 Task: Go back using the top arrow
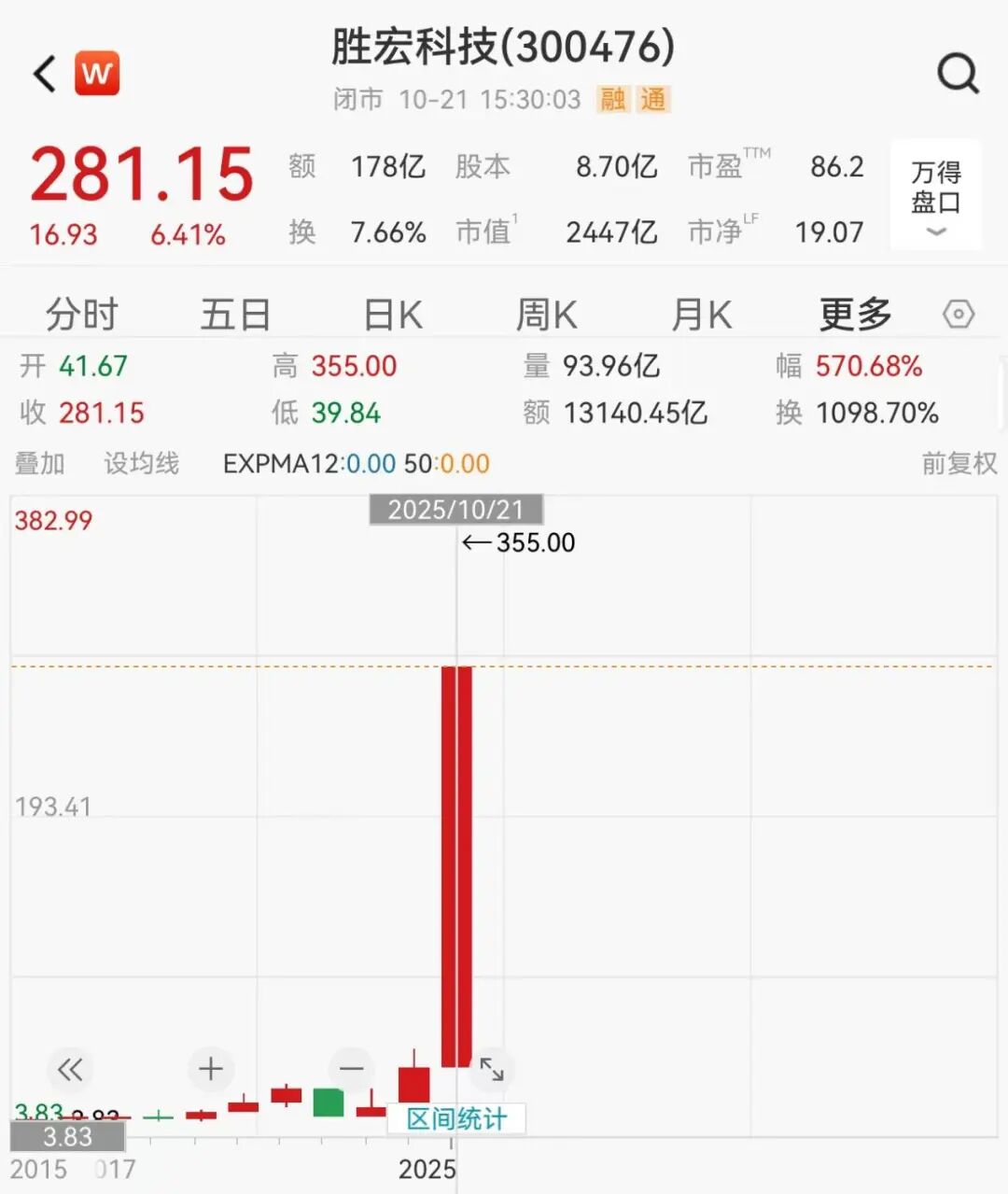pyautogui.click(x=45, y=74)
